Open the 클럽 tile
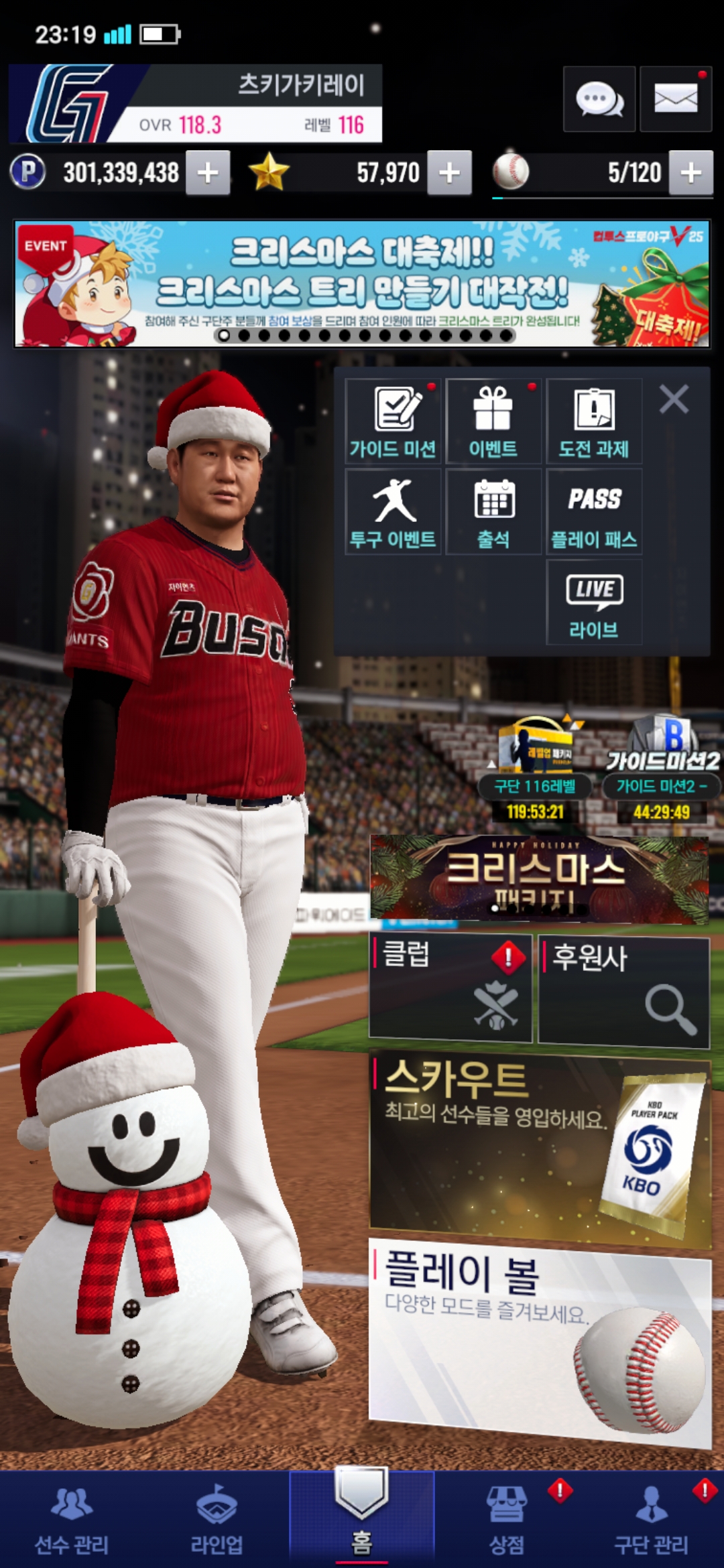 450,988
